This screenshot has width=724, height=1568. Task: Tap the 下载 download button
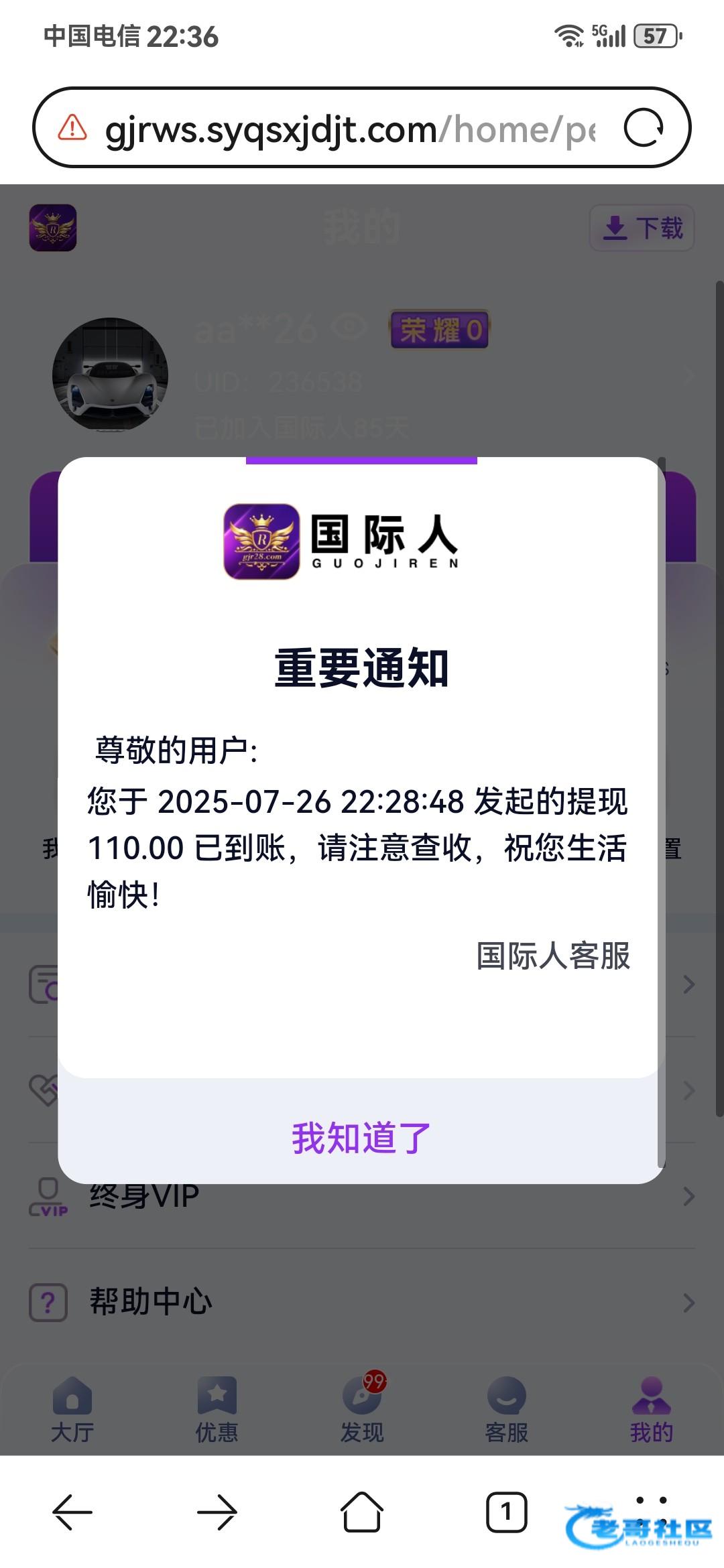pos(642,228)
